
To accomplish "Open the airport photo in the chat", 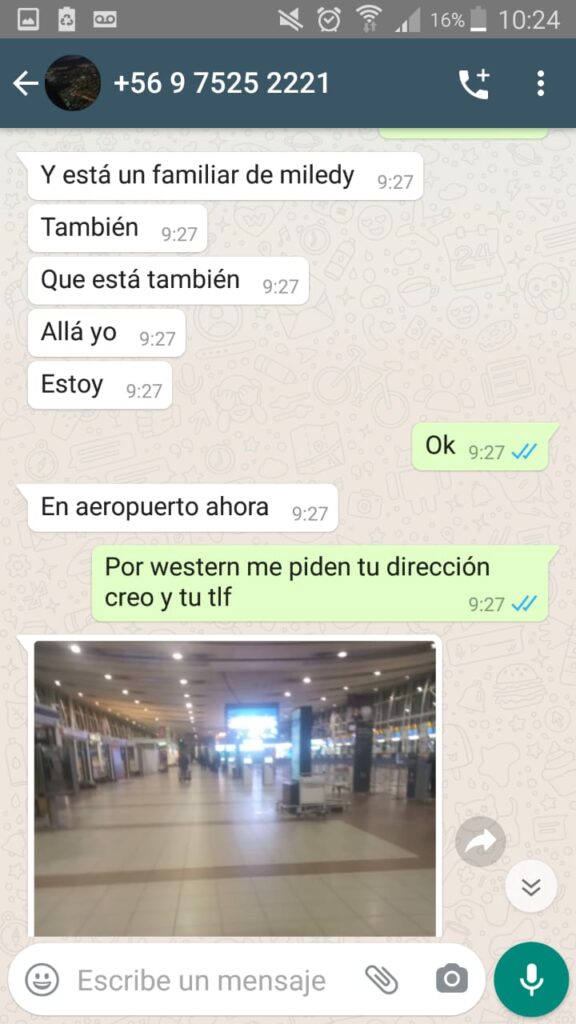I will [235, 788].
